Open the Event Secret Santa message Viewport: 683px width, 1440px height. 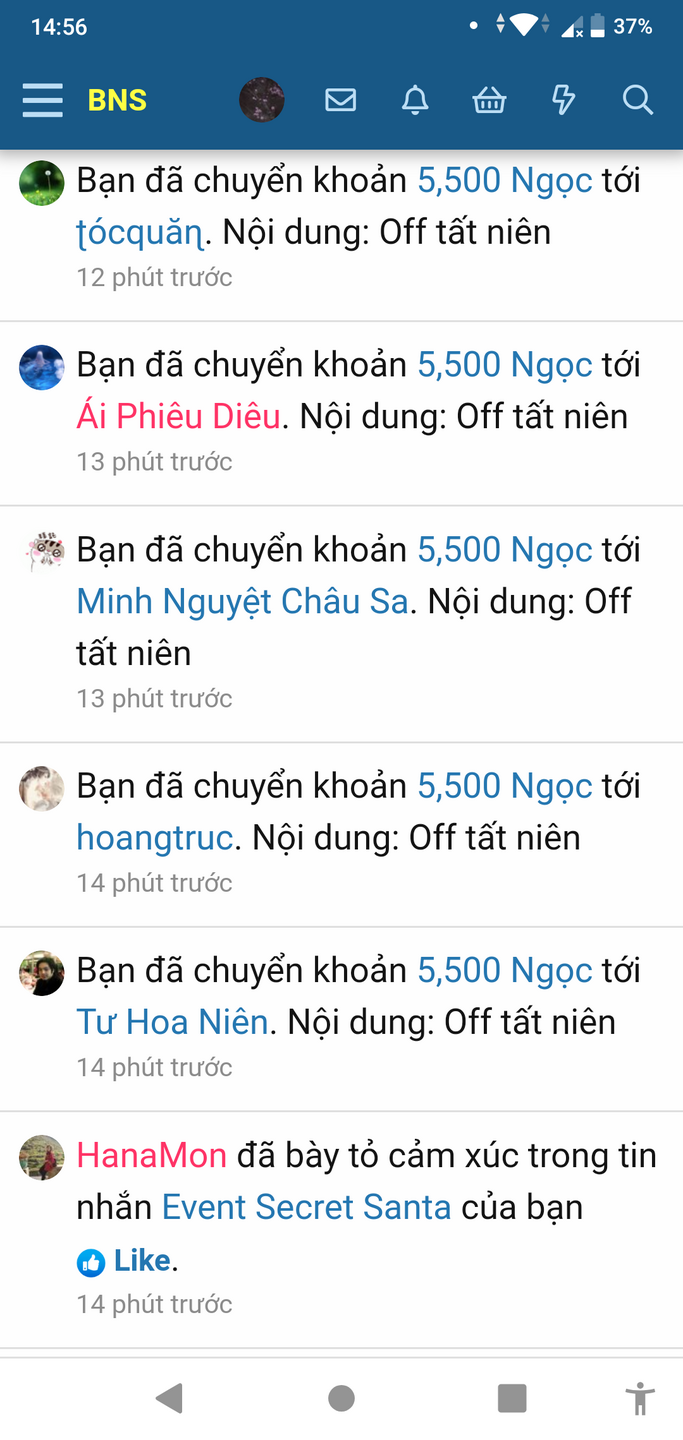click(x=306, y=1208)
